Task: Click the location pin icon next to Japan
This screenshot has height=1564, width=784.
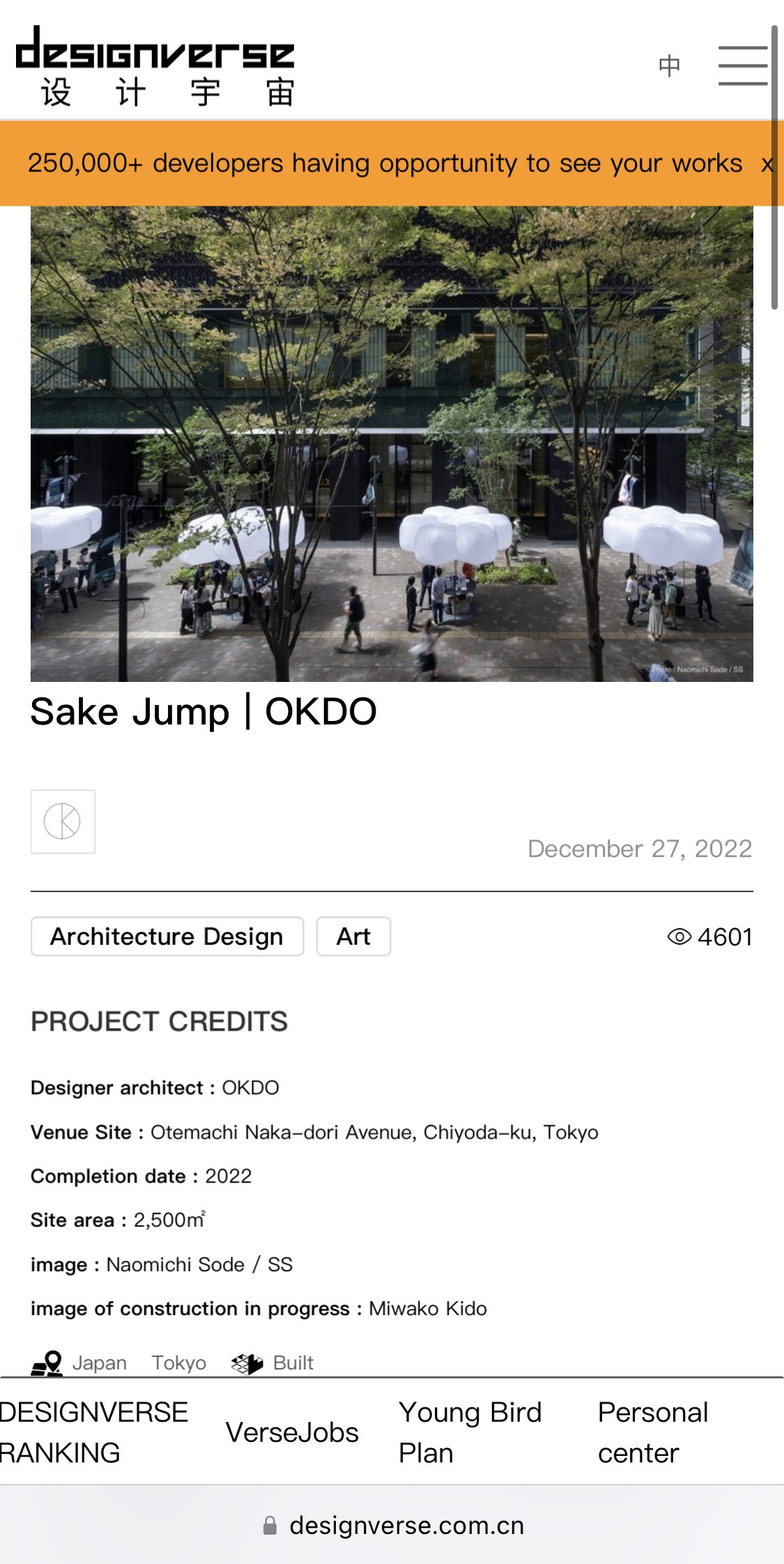Action: [x=46, y=1362]
